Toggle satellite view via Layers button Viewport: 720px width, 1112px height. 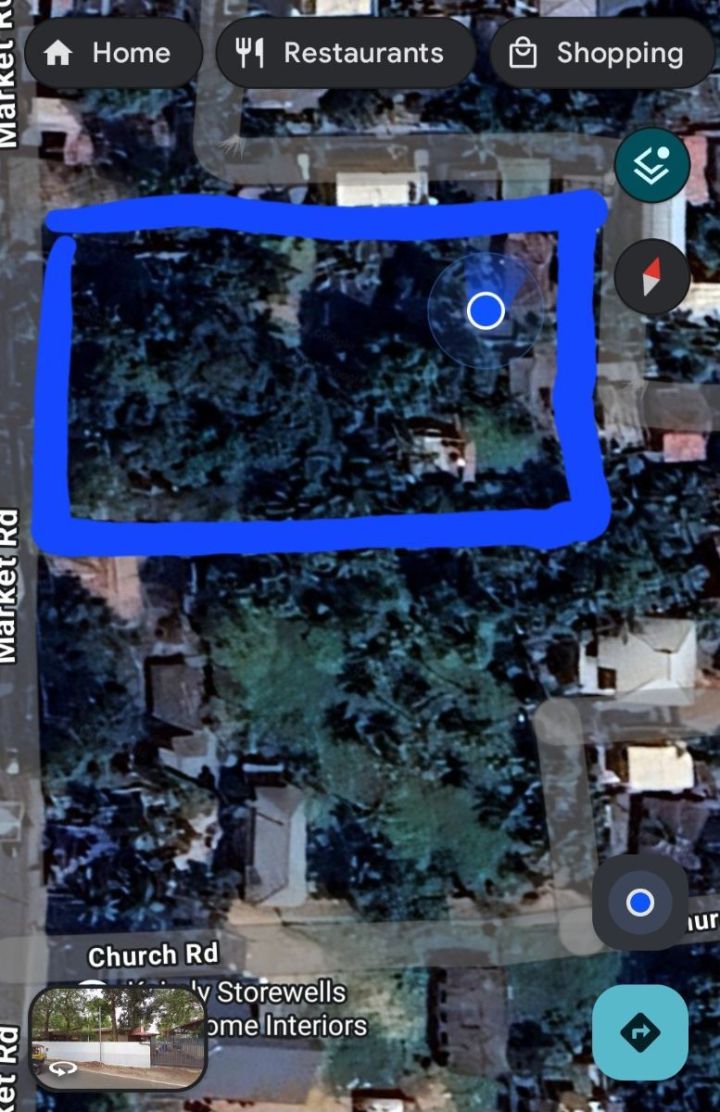[652, 163]
